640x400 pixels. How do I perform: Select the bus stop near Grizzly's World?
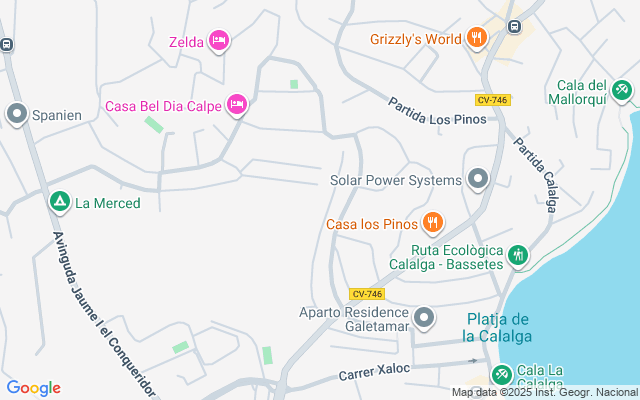[514, 27]
